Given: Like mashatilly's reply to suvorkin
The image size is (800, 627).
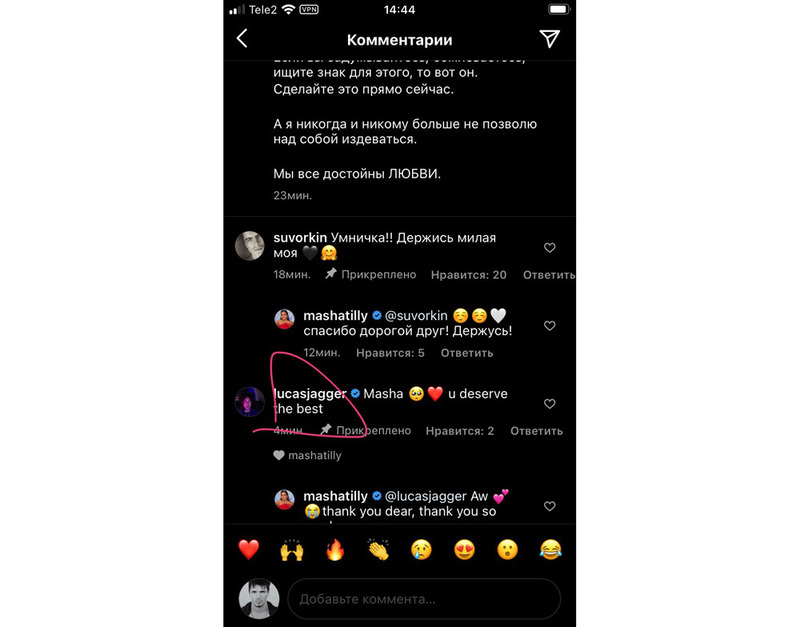Looking at the screenshot, I should coord(549,326).
